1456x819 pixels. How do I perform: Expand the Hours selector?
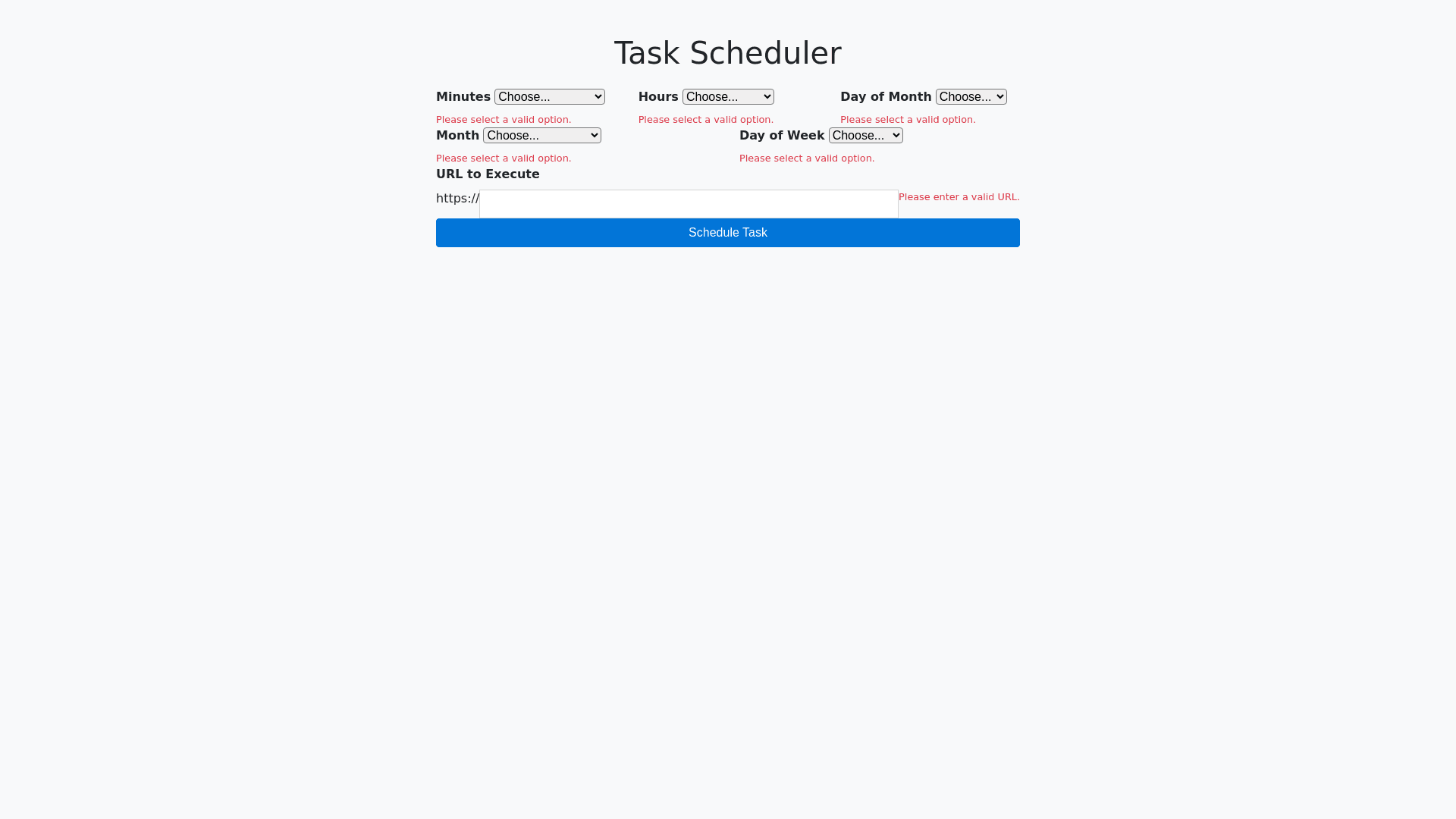(727, 97)
